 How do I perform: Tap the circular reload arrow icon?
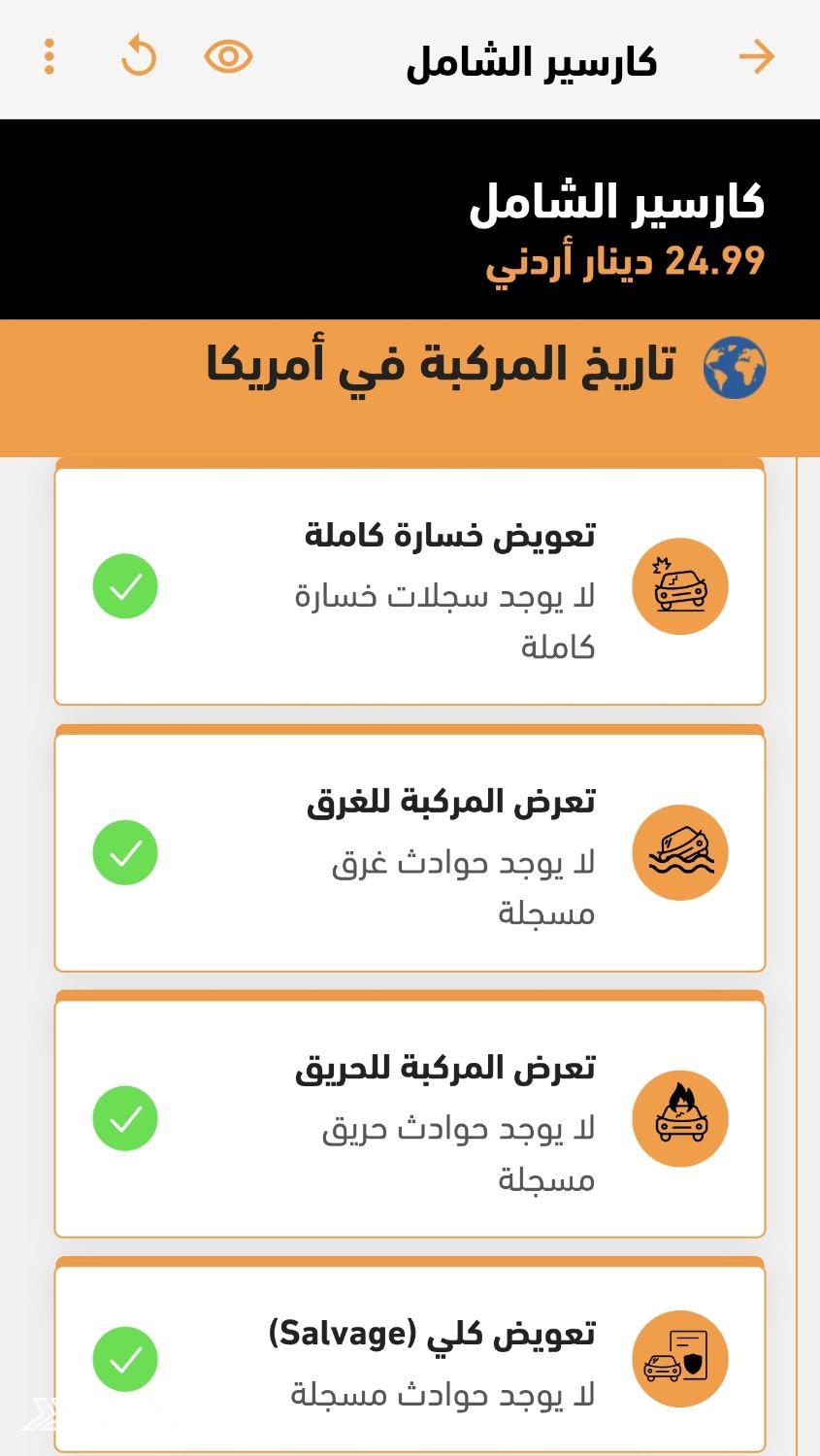139,56
